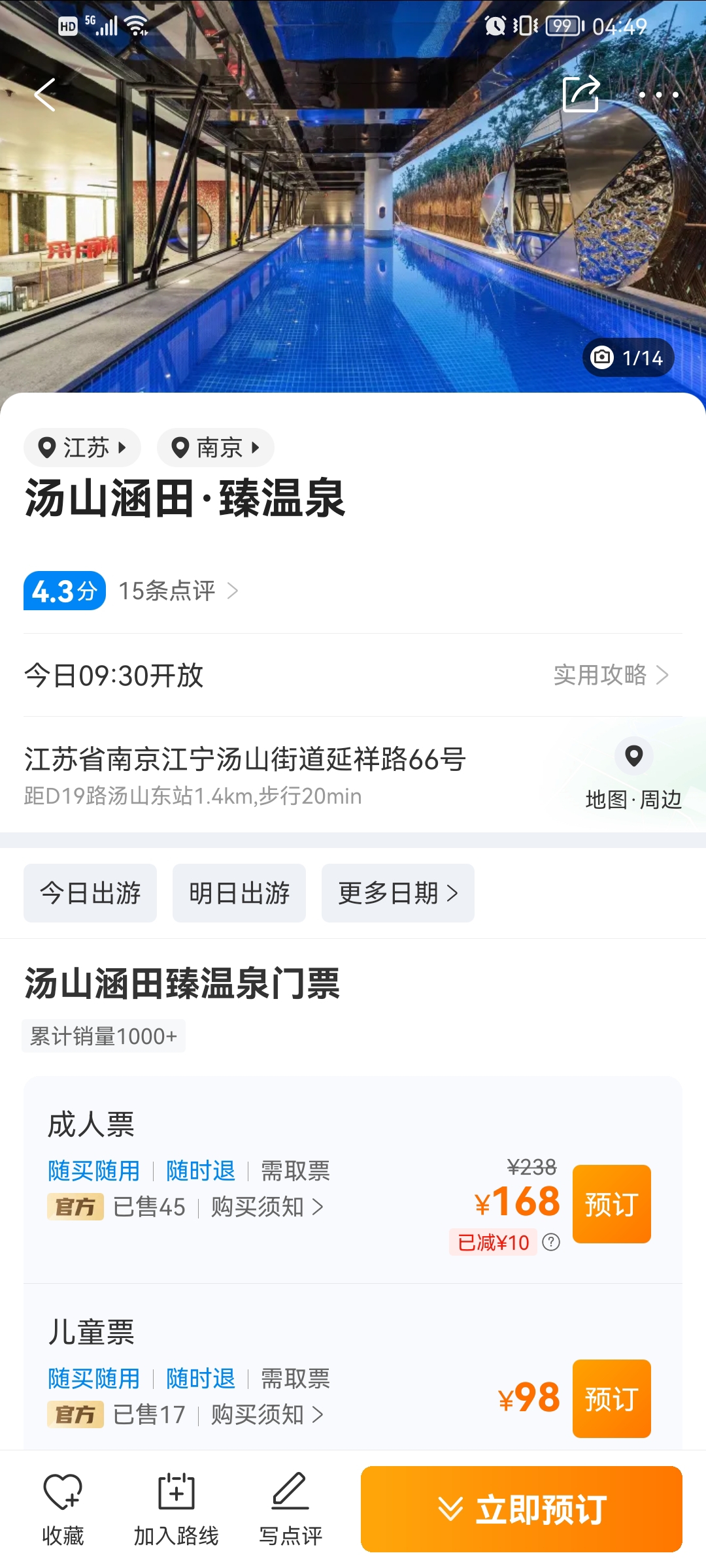Open 实用攻略 guide

click(611, 675)
